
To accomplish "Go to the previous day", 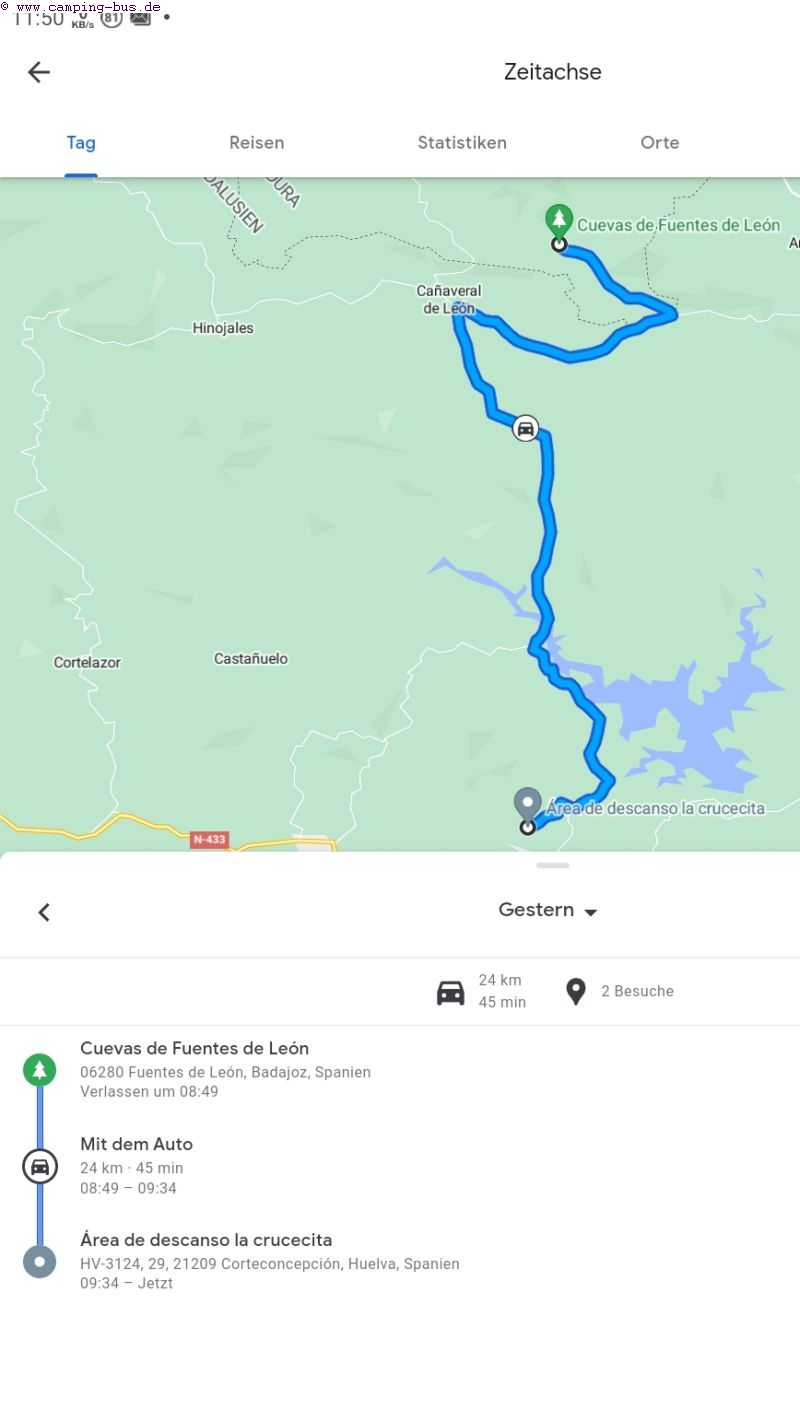I will 44,912.
